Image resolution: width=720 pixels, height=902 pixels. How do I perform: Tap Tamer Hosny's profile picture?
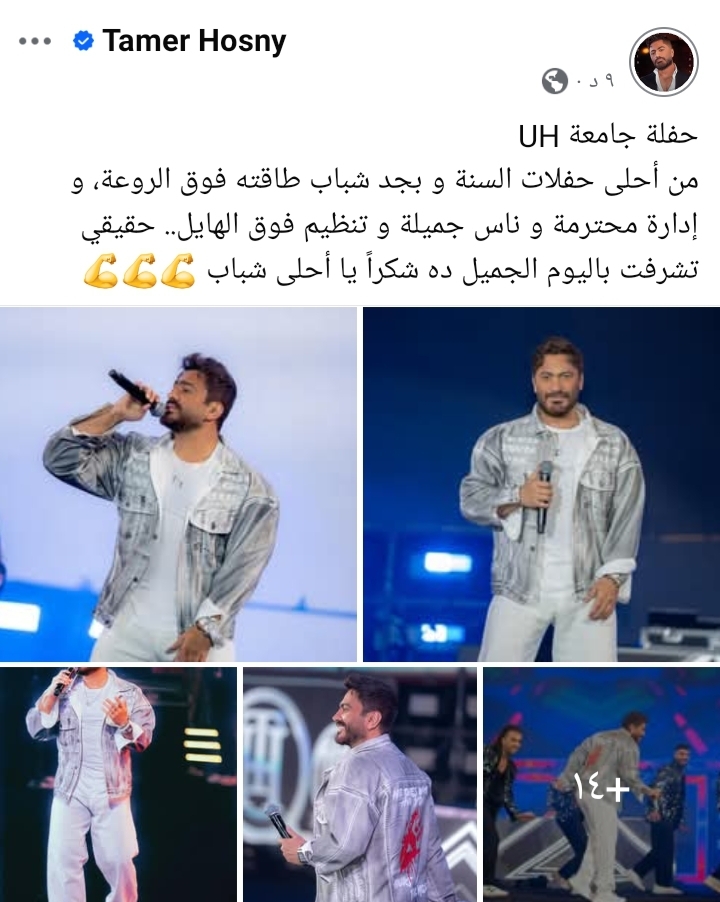coord(664,62)
